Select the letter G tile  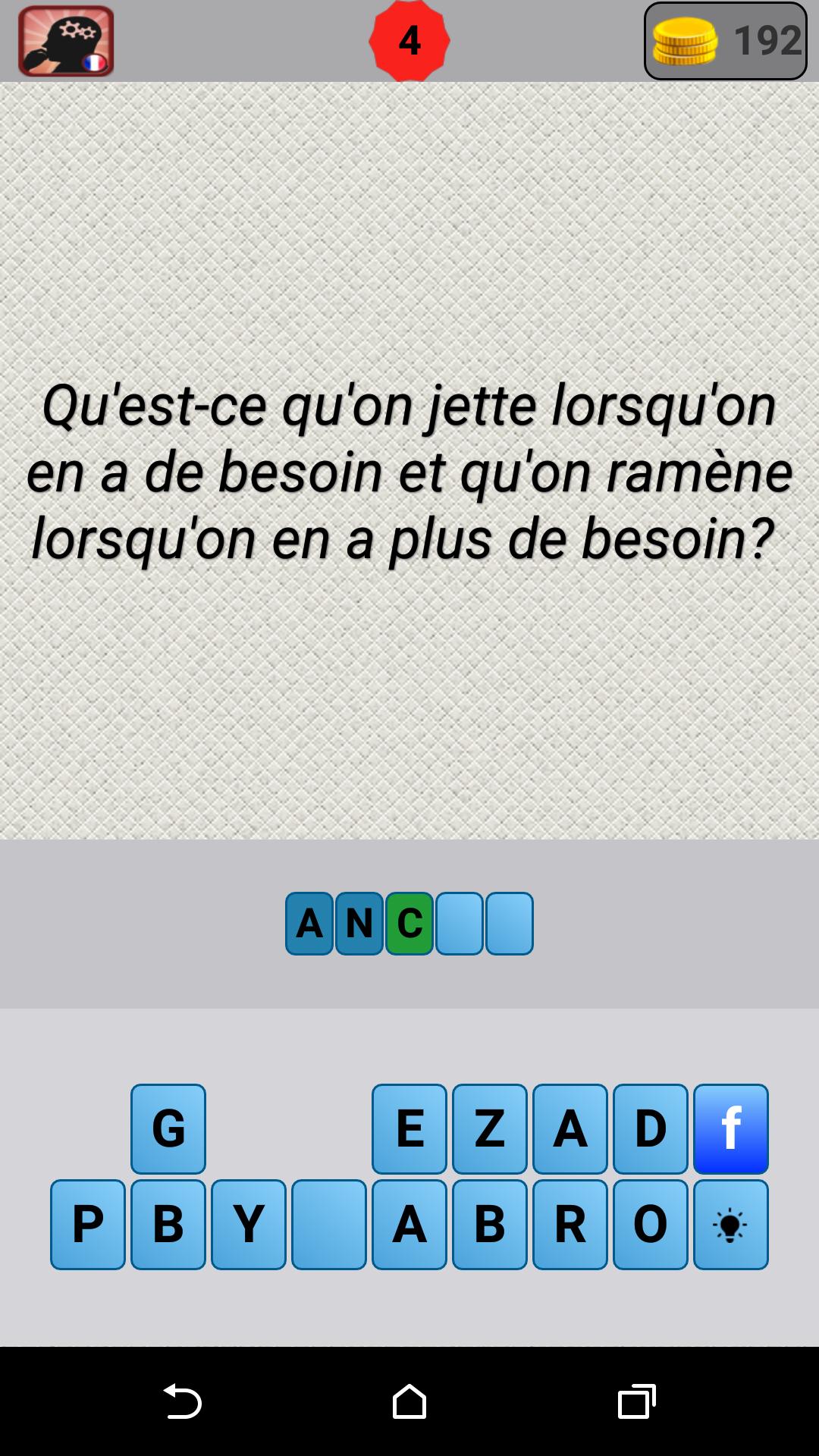(168, 1128)
